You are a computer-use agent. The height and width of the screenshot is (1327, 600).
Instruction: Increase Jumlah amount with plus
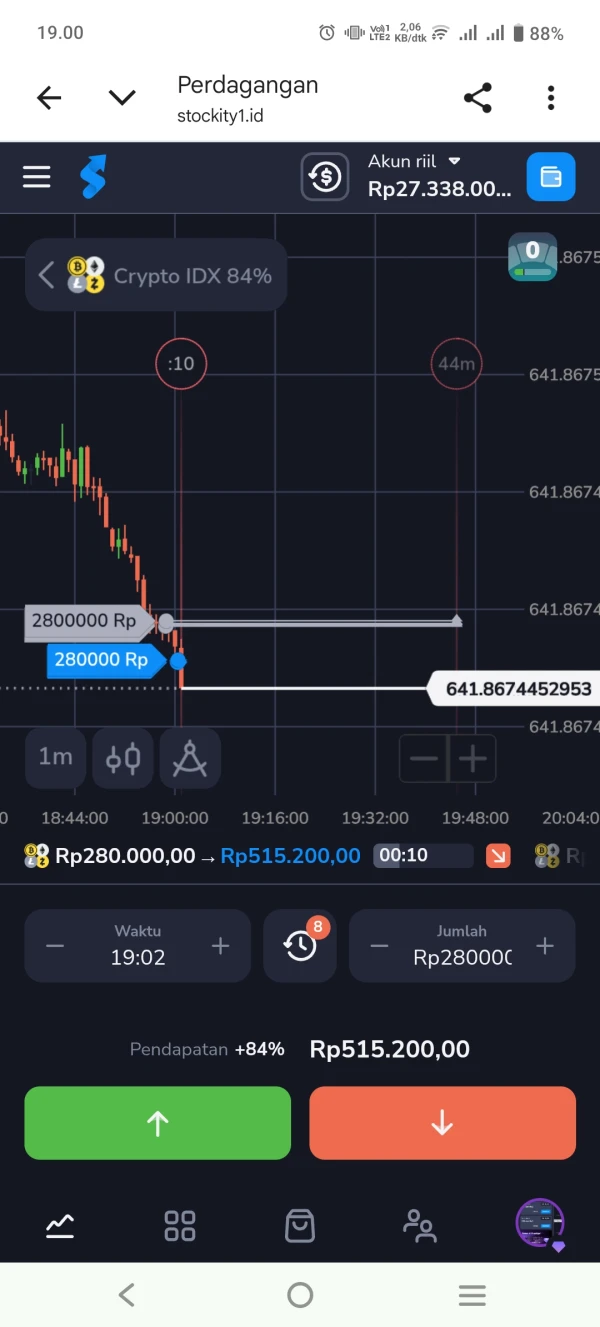[x=545, y=946]
